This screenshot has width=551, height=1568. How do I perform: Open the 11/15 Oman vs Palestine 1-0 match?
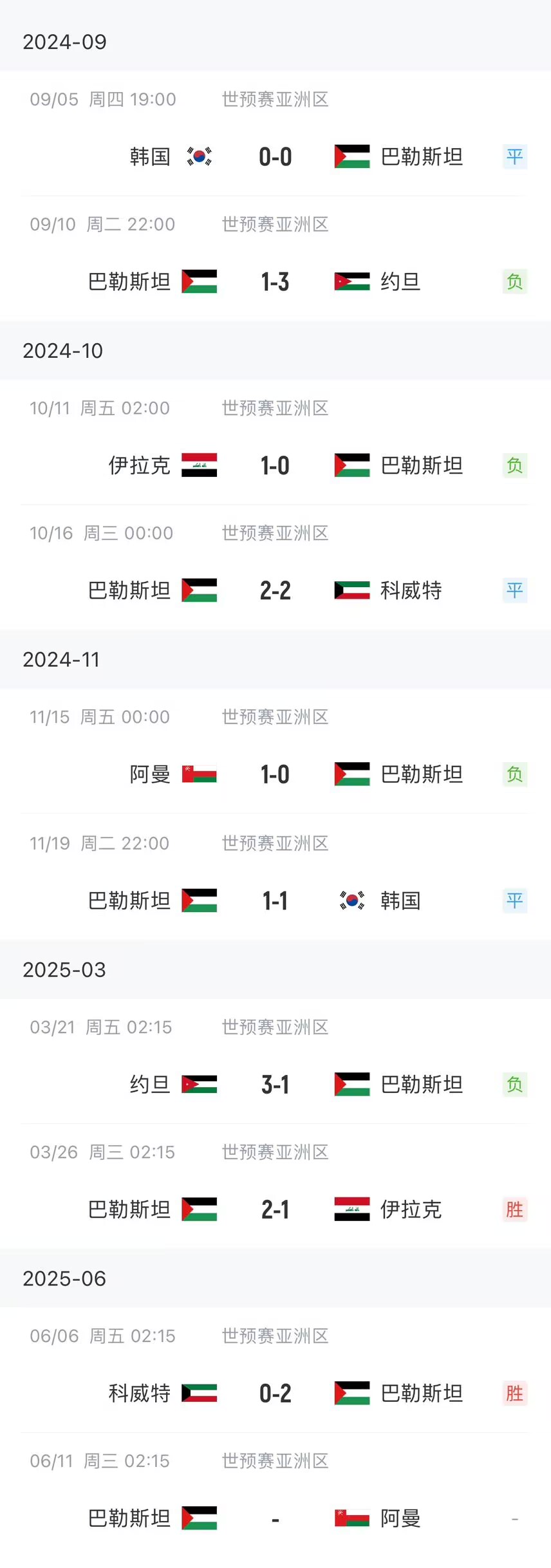(275, 774)
